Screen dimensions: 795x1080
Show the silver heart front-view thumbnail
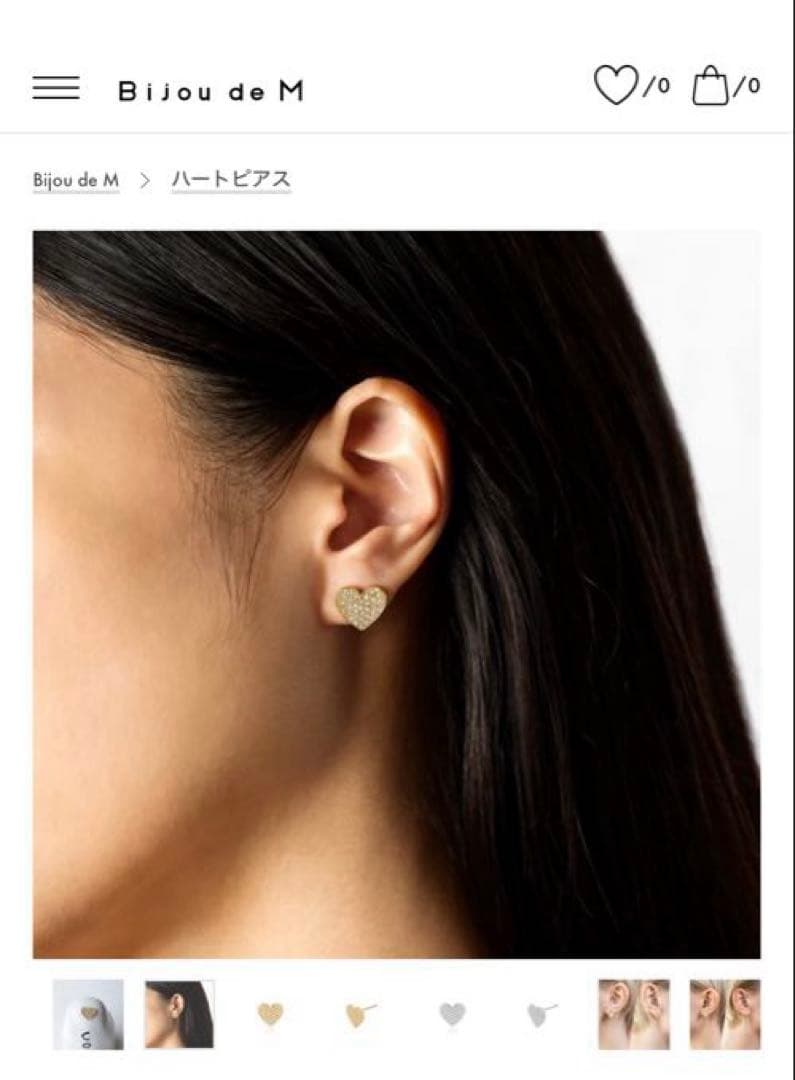[x=452, y=1014]
